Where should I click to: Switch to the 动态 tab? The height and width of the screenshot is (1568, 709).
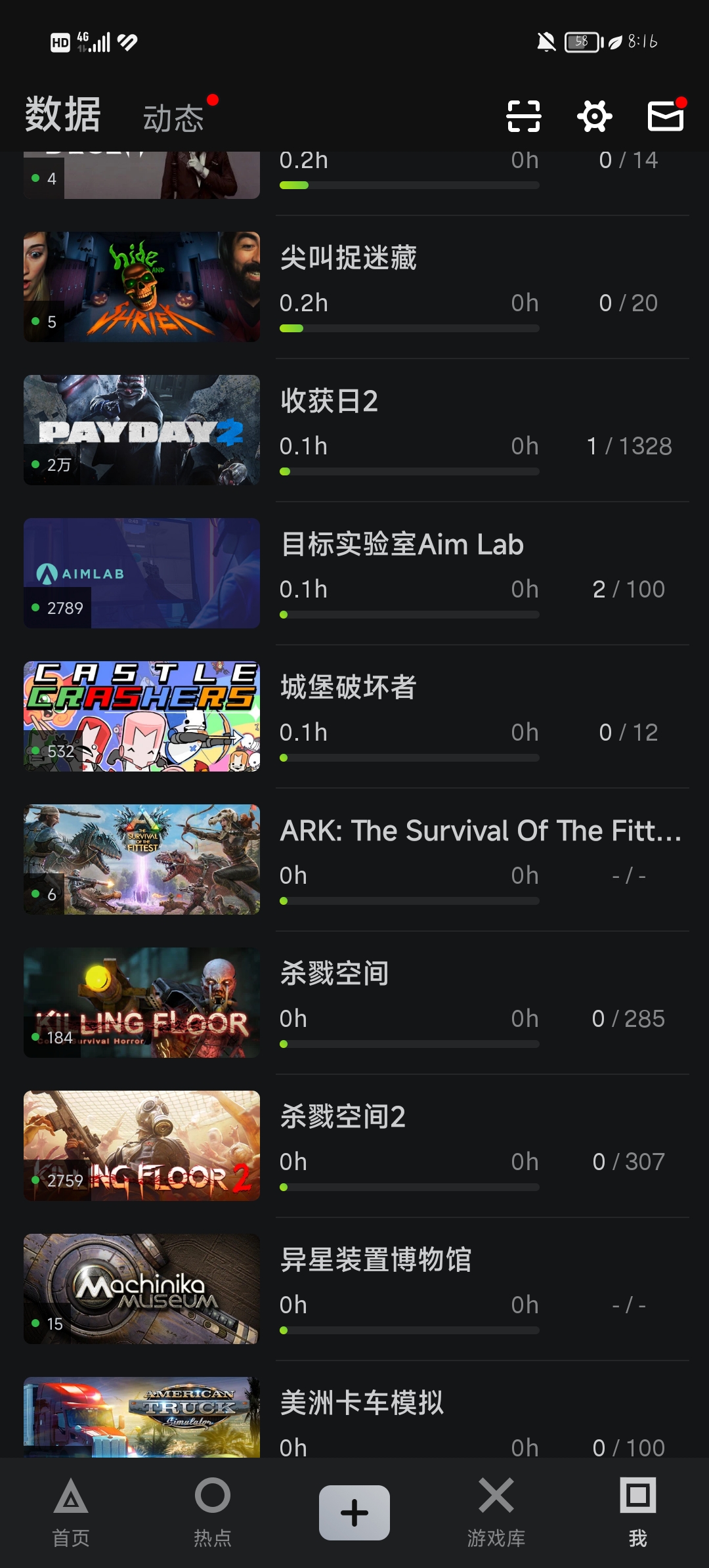coord(174,118)
